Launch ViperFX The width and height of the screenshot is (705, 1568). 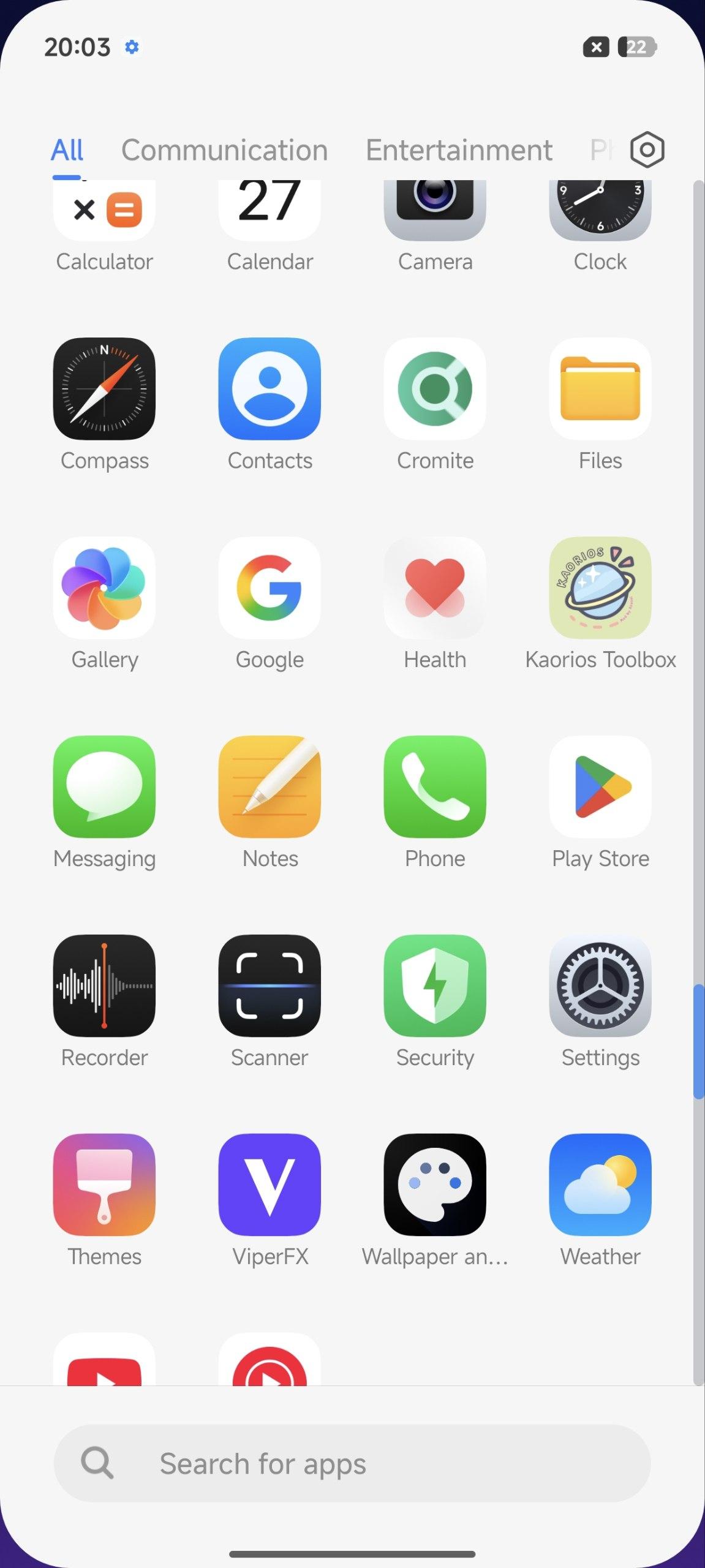270,1185
